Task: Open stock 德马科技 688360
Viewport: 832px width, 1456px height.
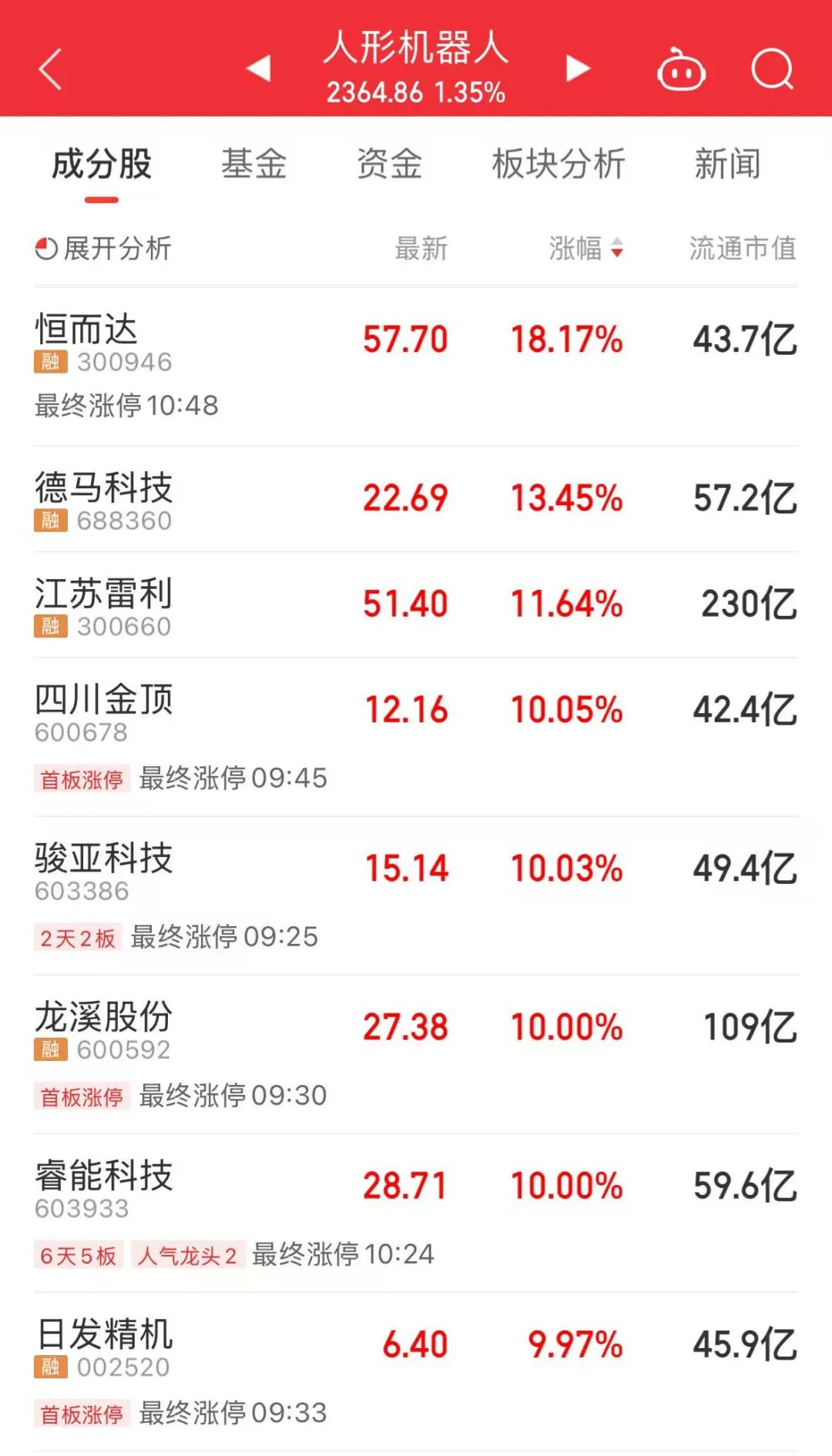Action: click(x=103, y=489)
